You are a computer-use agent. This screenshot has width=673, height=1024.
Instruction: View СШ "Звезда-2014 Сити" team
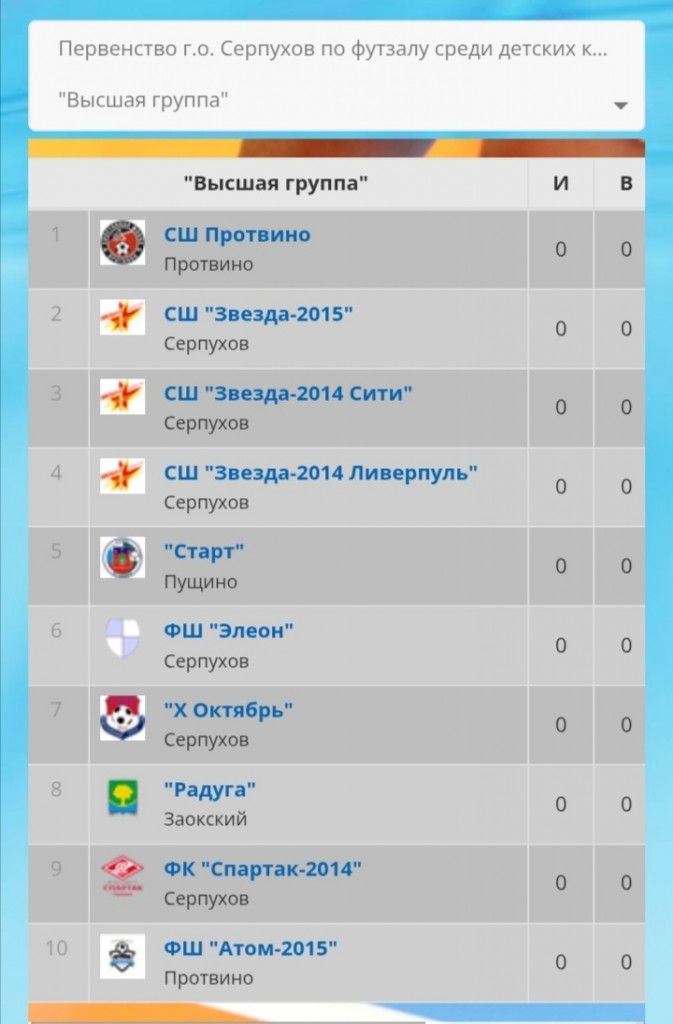[x=288, y=394]
